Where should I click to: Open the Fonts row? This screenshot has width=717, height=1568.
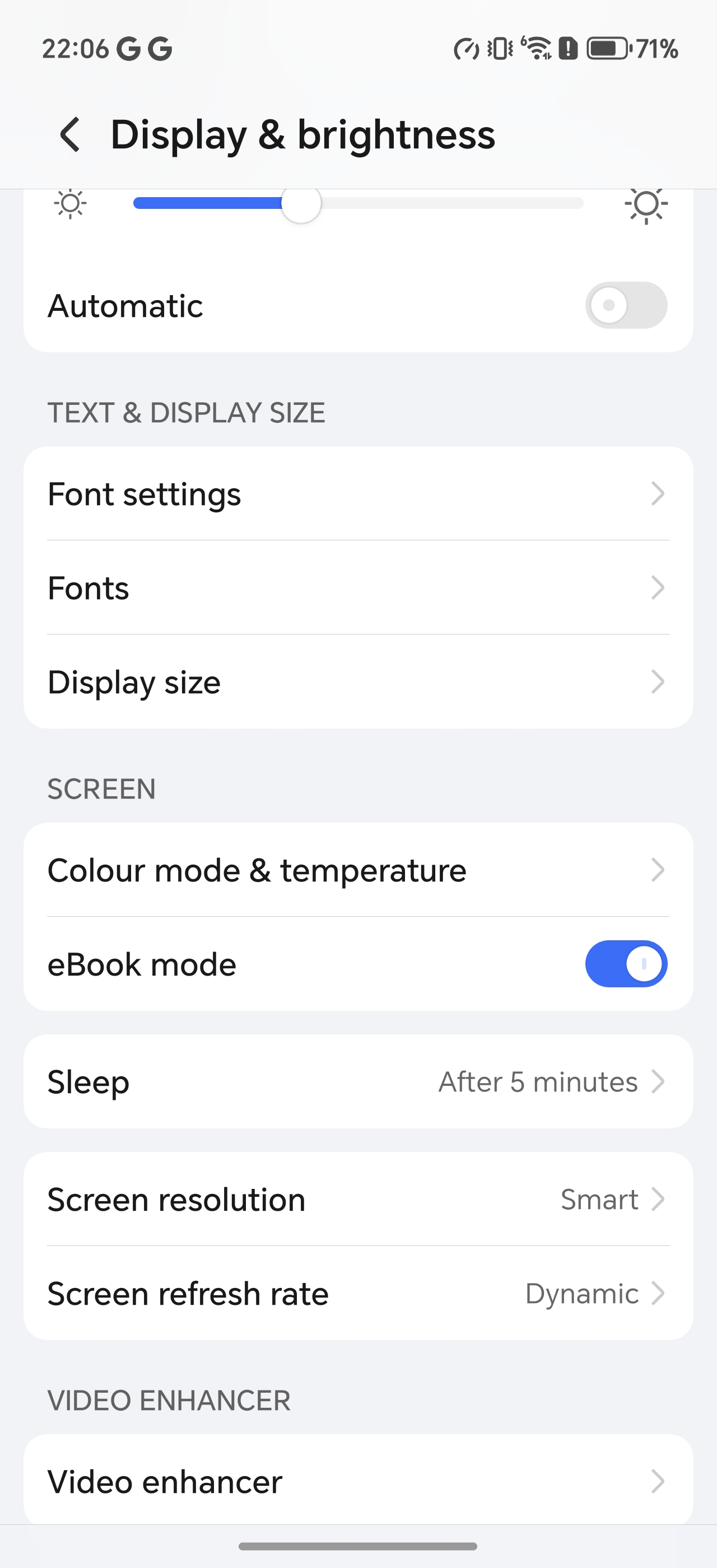tap(358, 587)
